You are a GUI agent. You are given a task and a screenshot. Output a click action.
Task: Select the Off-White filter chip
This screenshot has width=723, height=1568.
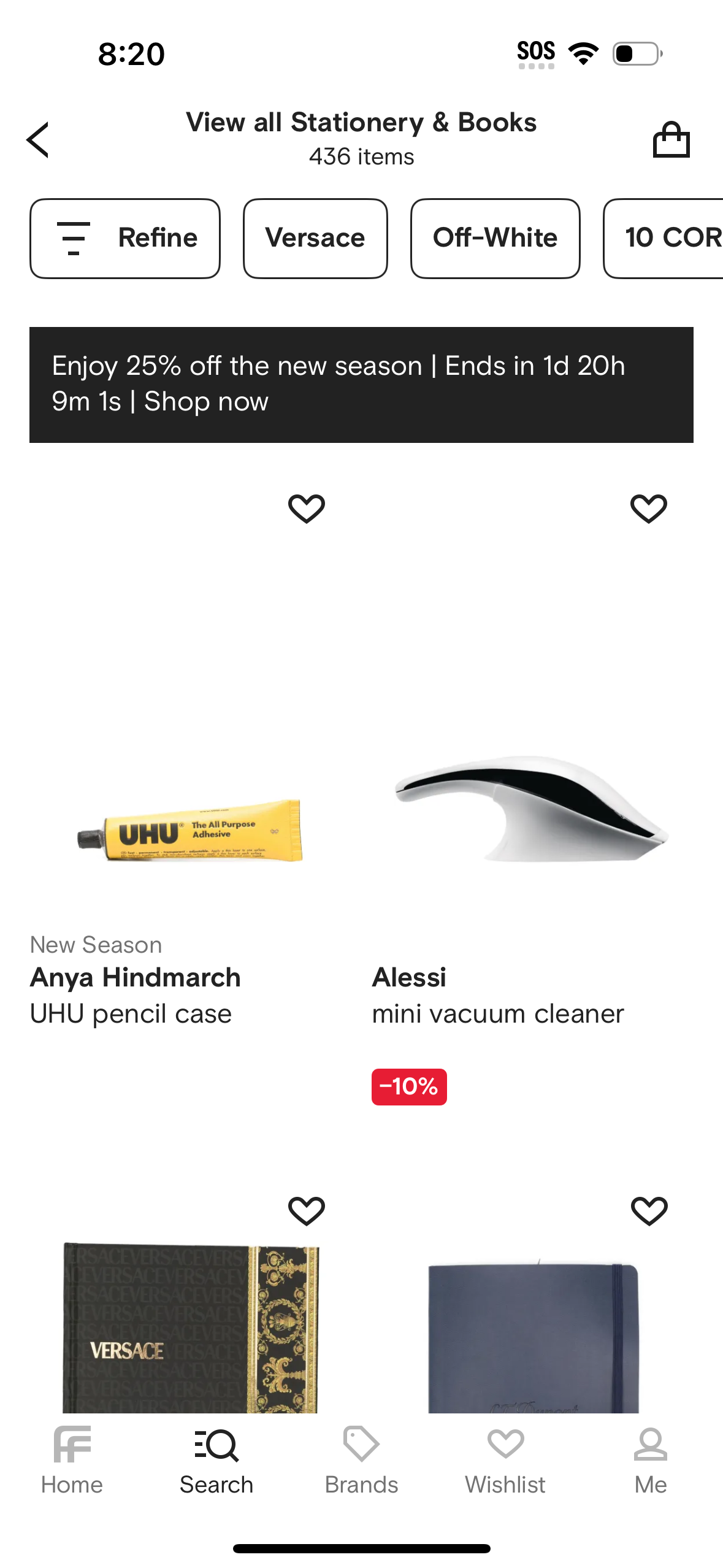pos(495,238)
